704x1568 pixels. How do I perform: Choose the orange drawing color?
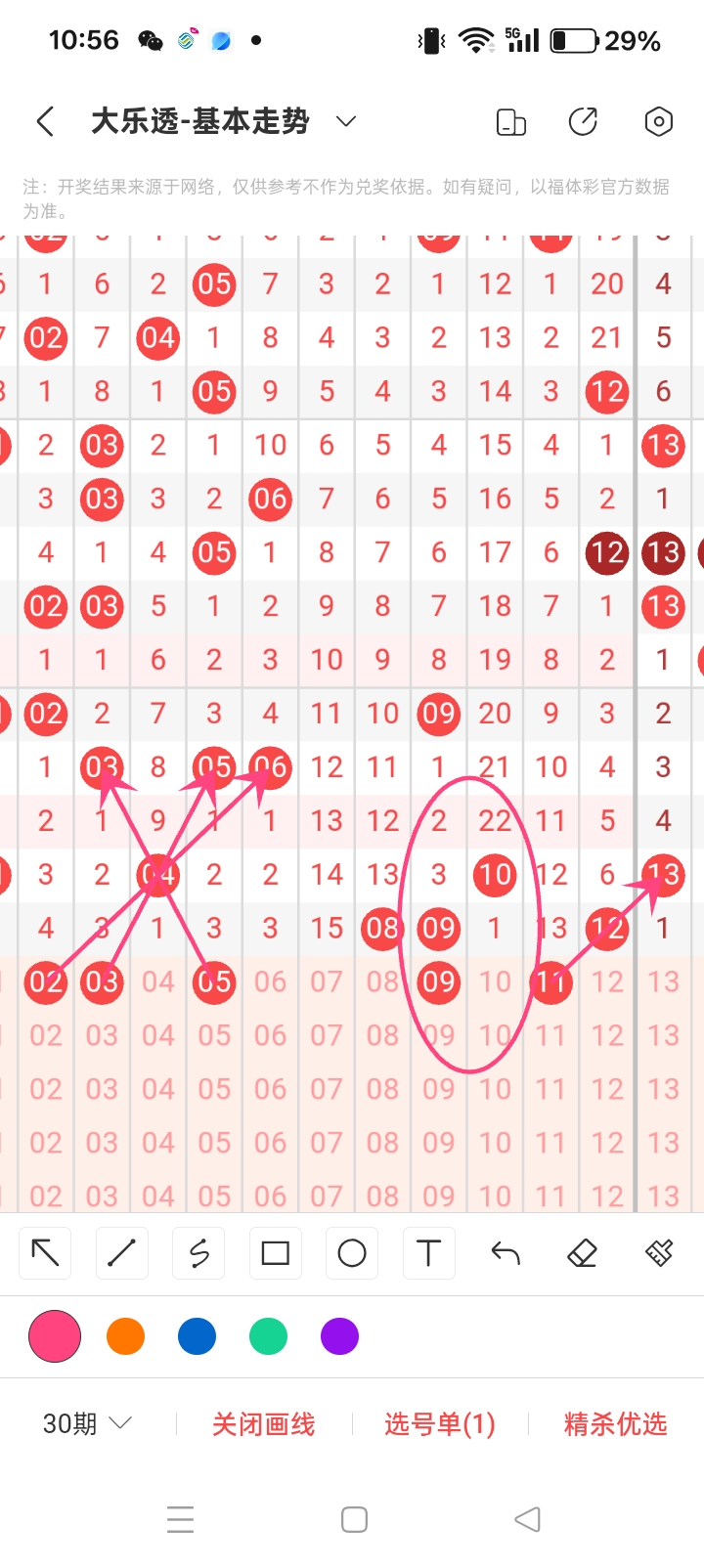point(126,1336)
